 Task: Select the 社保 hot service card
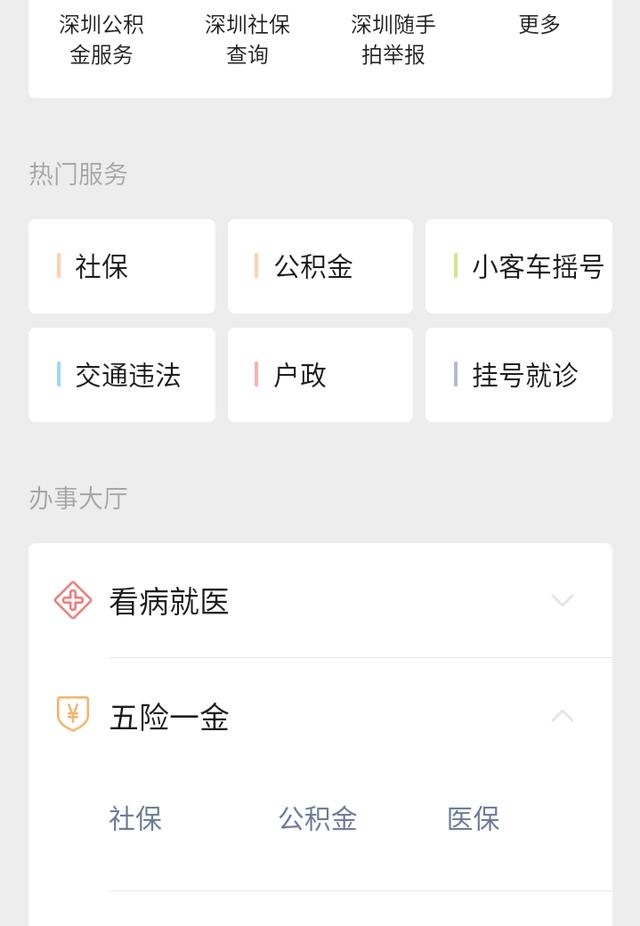(x=121, y=266)
